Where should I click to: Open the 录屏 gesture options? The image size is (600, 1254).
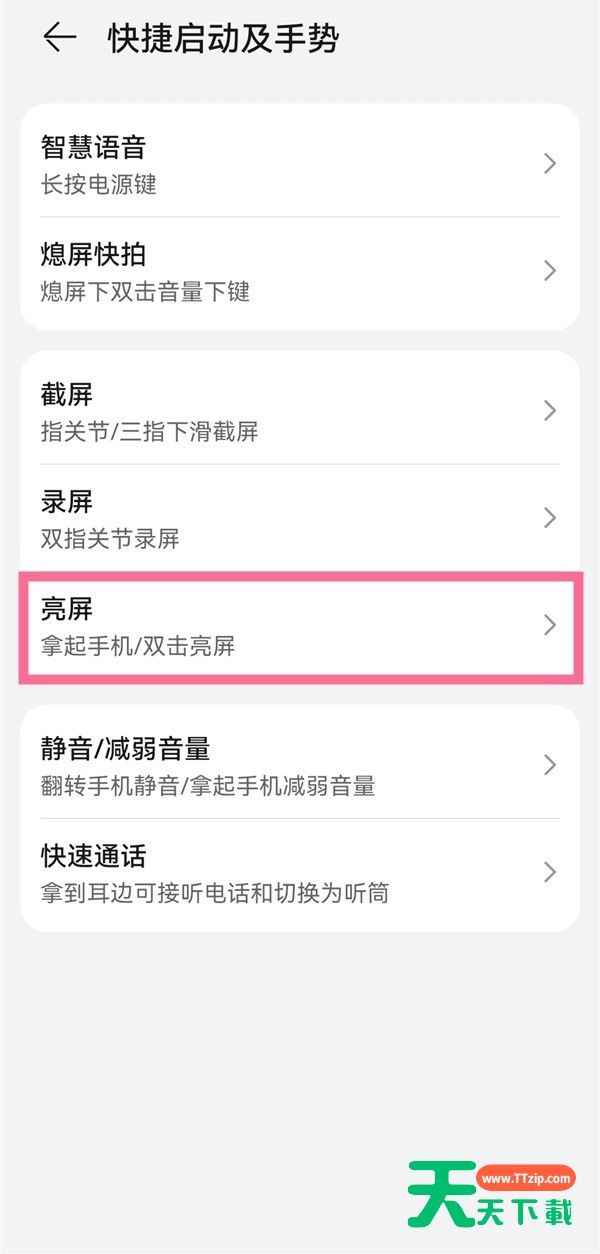pos(299,518)
